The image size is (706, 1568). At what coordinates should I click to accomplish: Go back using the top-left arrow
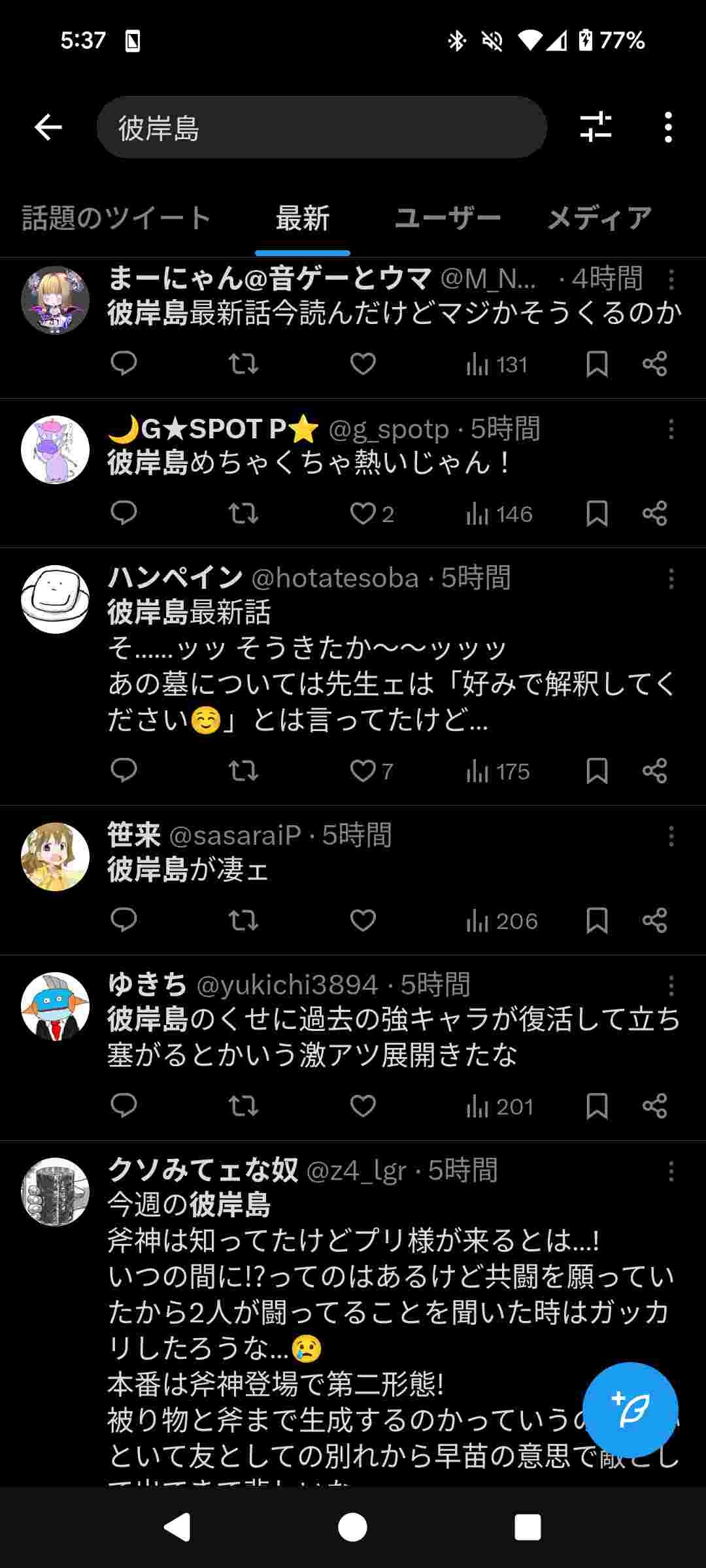point(48,127)
